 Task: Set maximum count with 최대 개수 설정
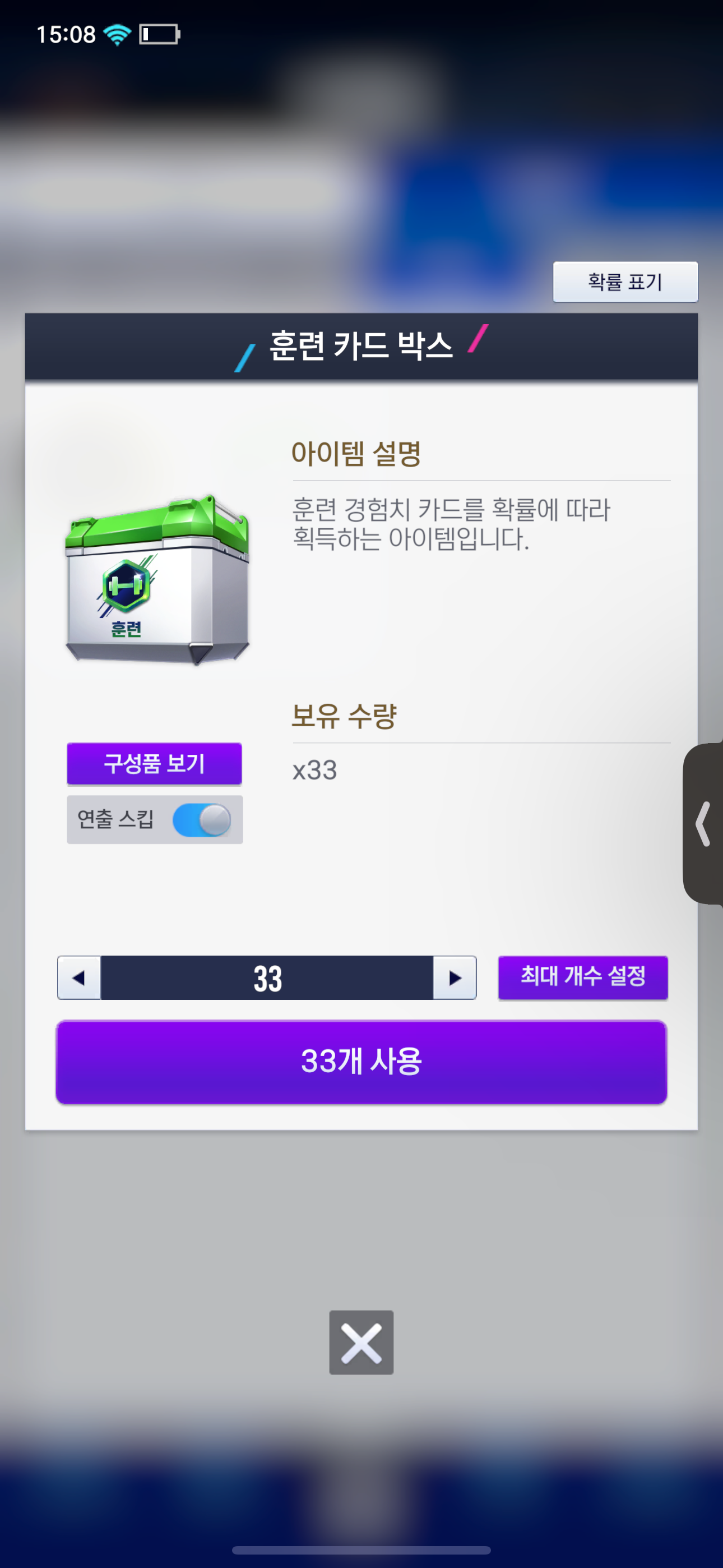(x=582, y=977)
